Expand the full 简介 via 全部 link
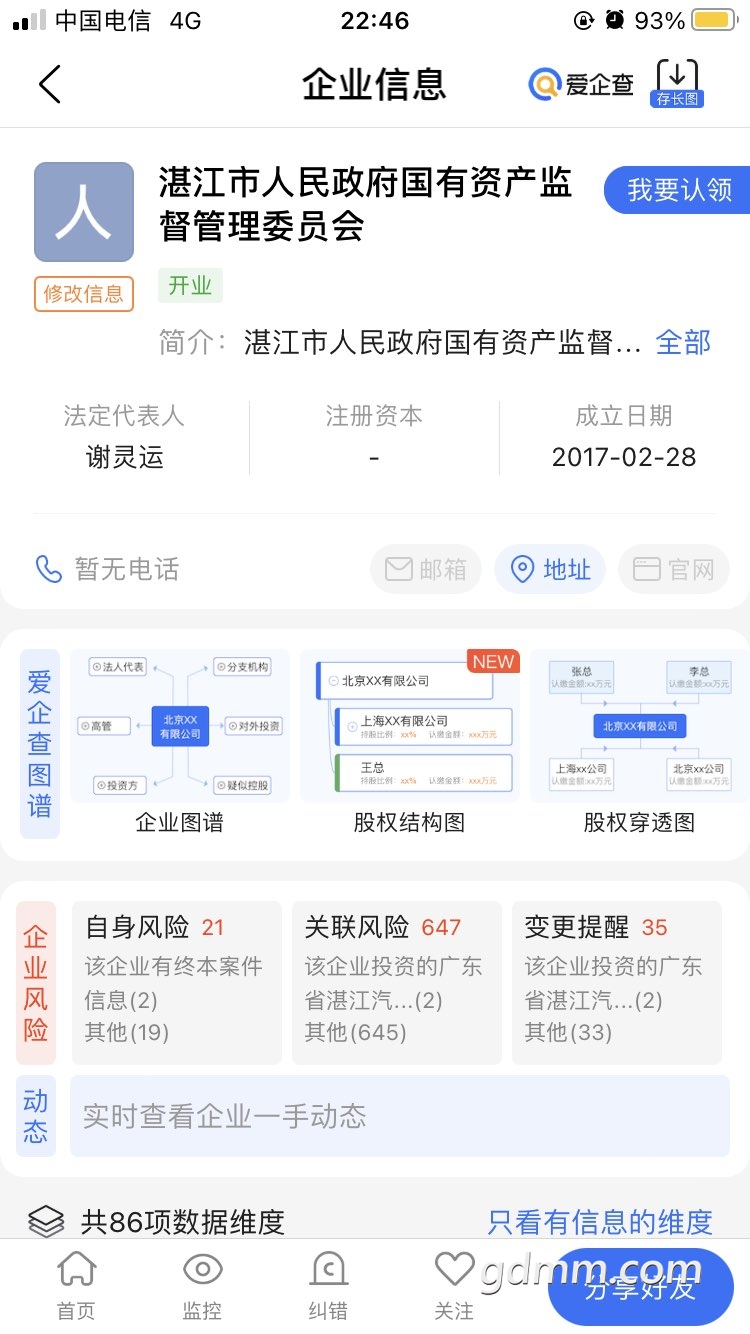The width and height of the screenshot is (750, 1334). pos(683,342)
